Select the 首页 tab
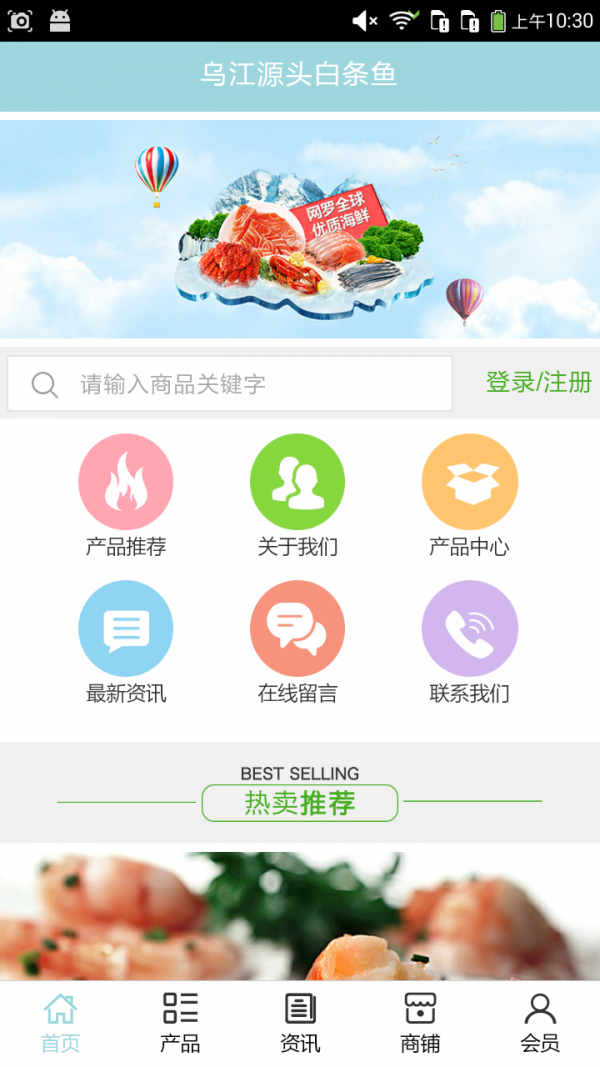This screenshot has height=1067, width=600. tap(60, 1023)
